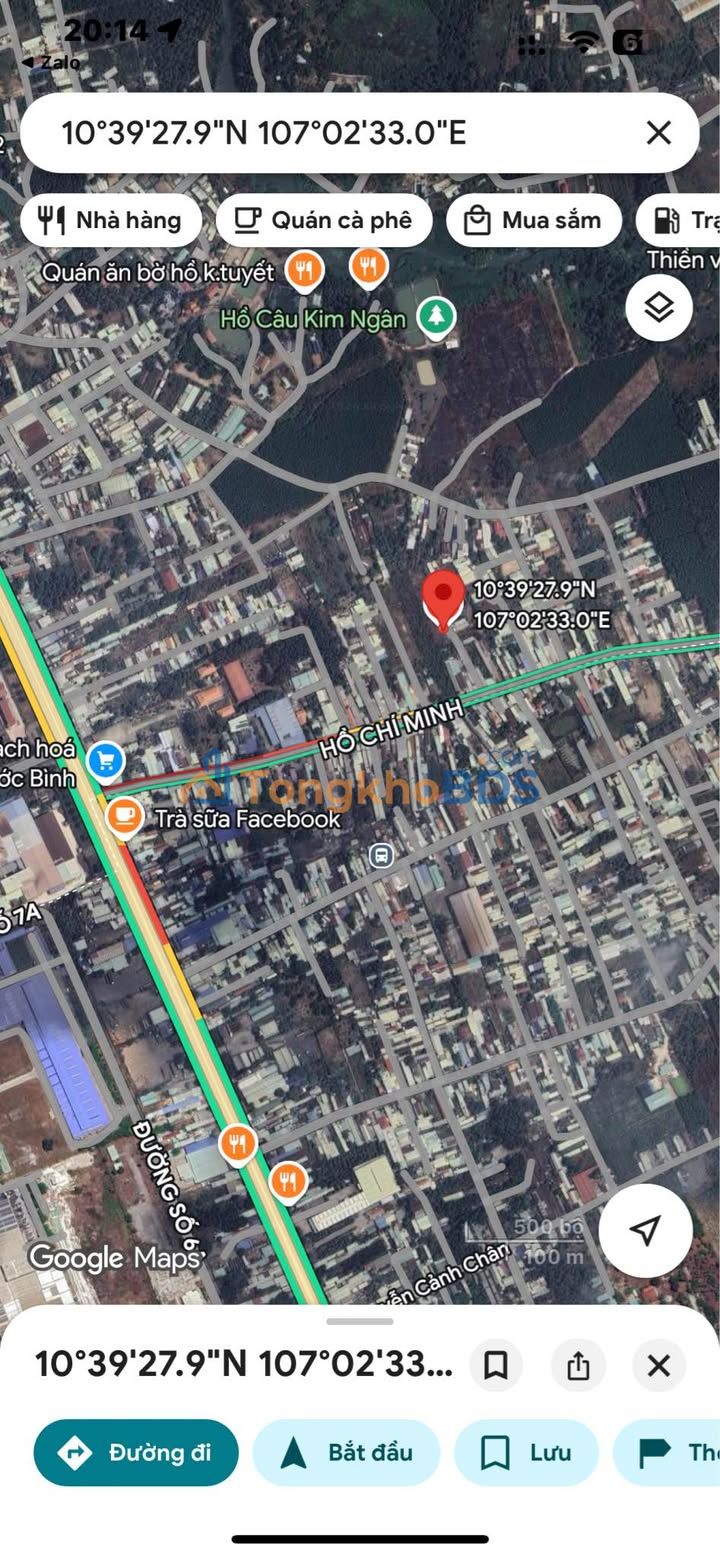Screen dimensions: 720x1557
Task: Select the Nhà hàng chip
Action: 110,220
